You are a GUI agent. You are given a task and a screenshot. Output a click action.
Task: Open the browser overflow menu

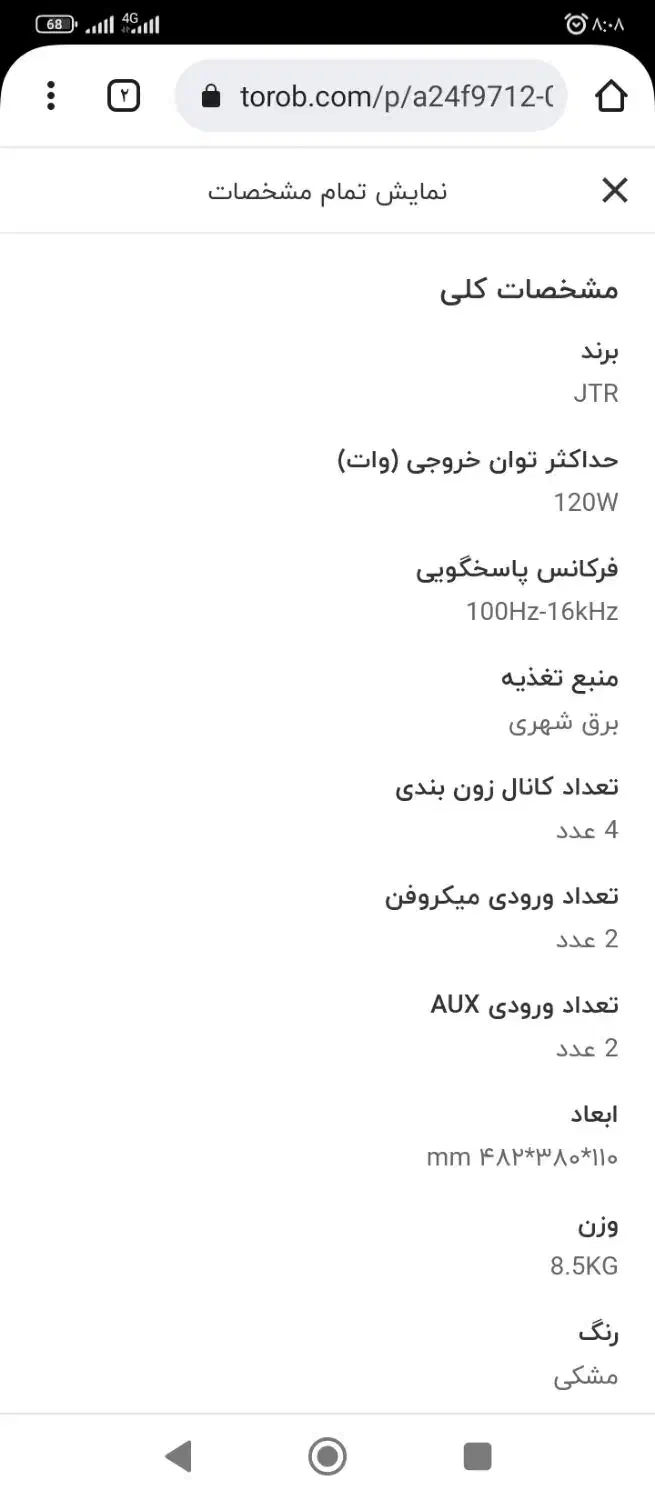pos(51,96)
